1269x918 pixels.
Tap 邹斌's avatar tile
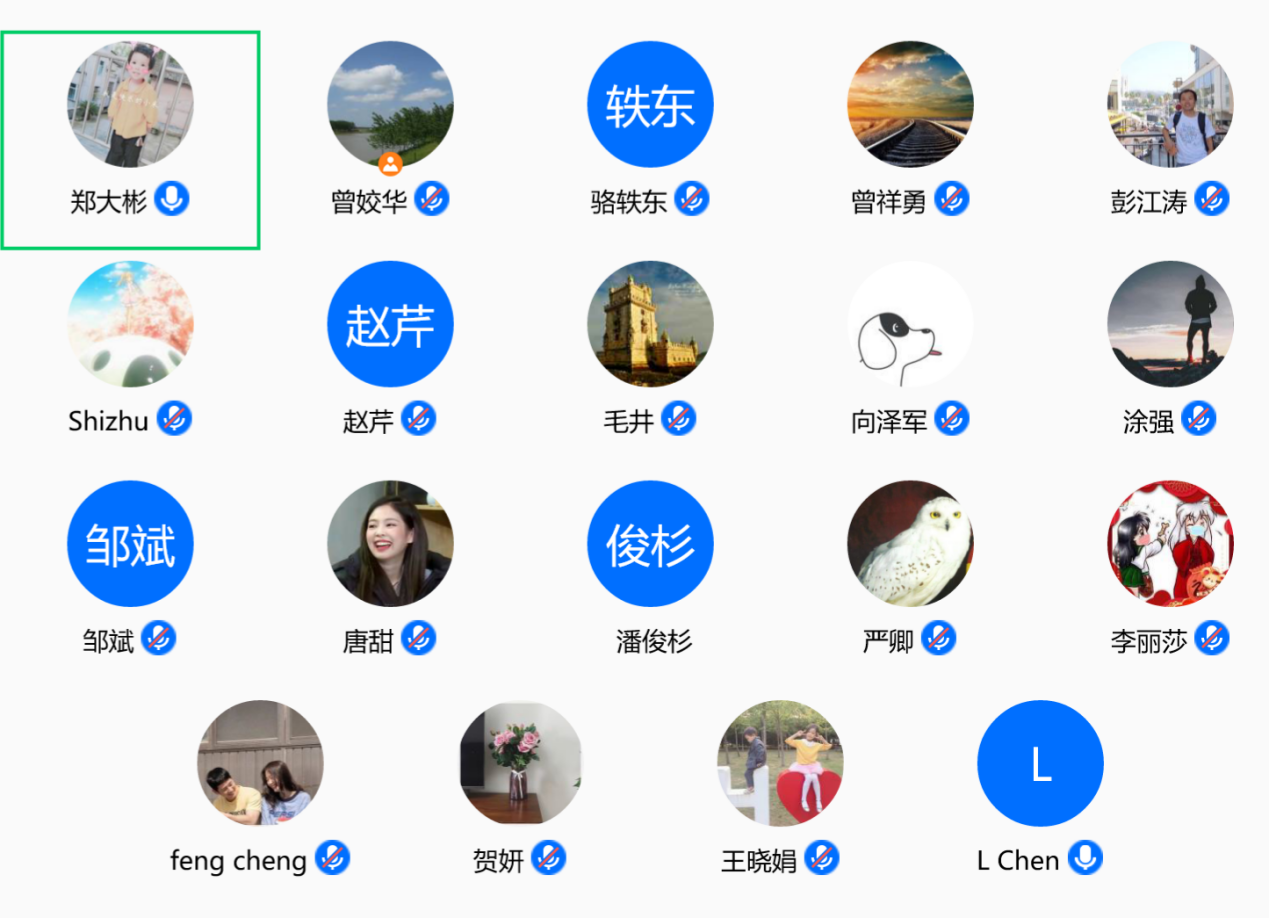tap(130, 543)
